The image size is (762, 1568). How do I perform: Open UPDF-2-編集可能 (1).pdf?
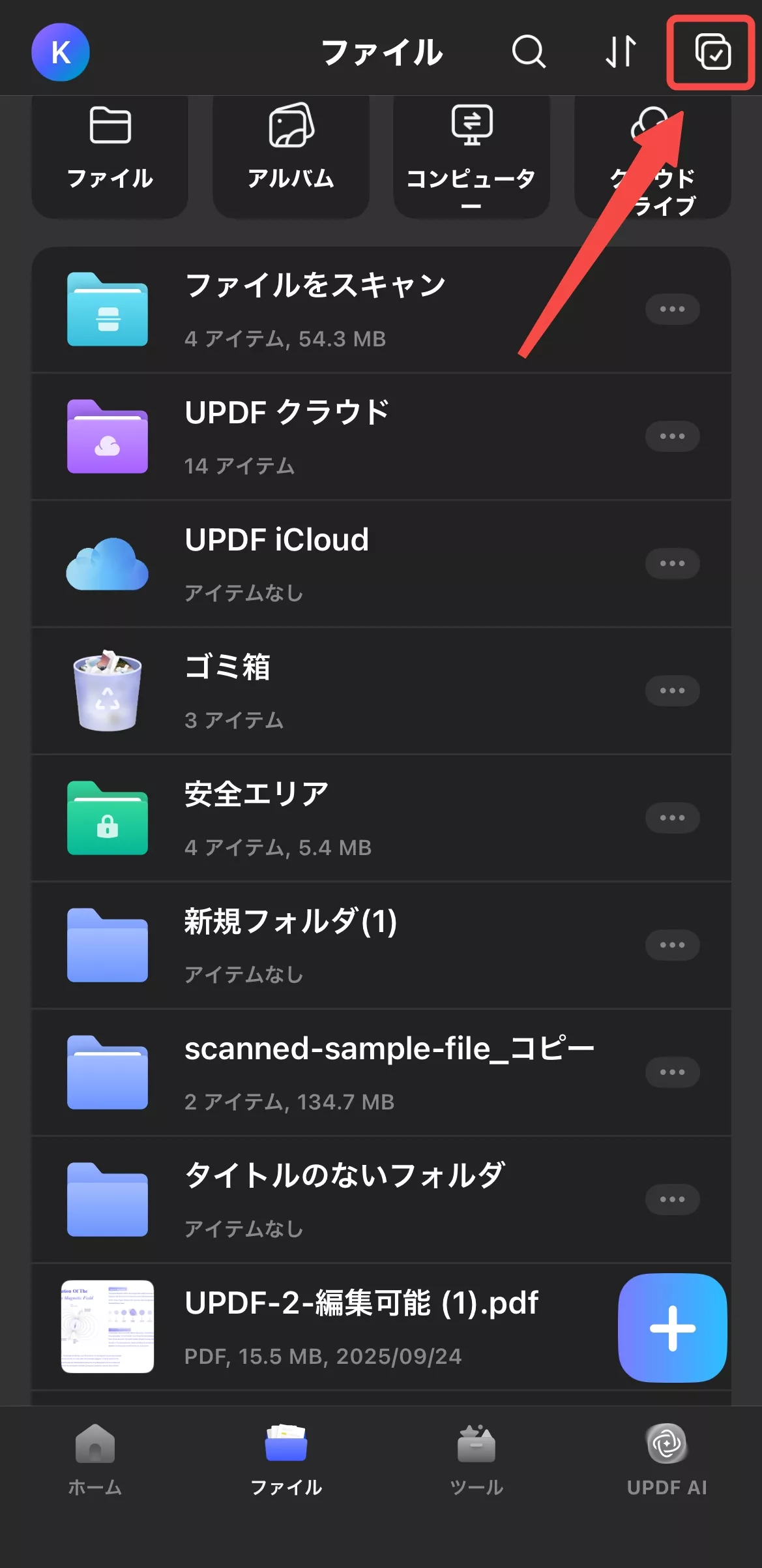[x=361, y=1327]
